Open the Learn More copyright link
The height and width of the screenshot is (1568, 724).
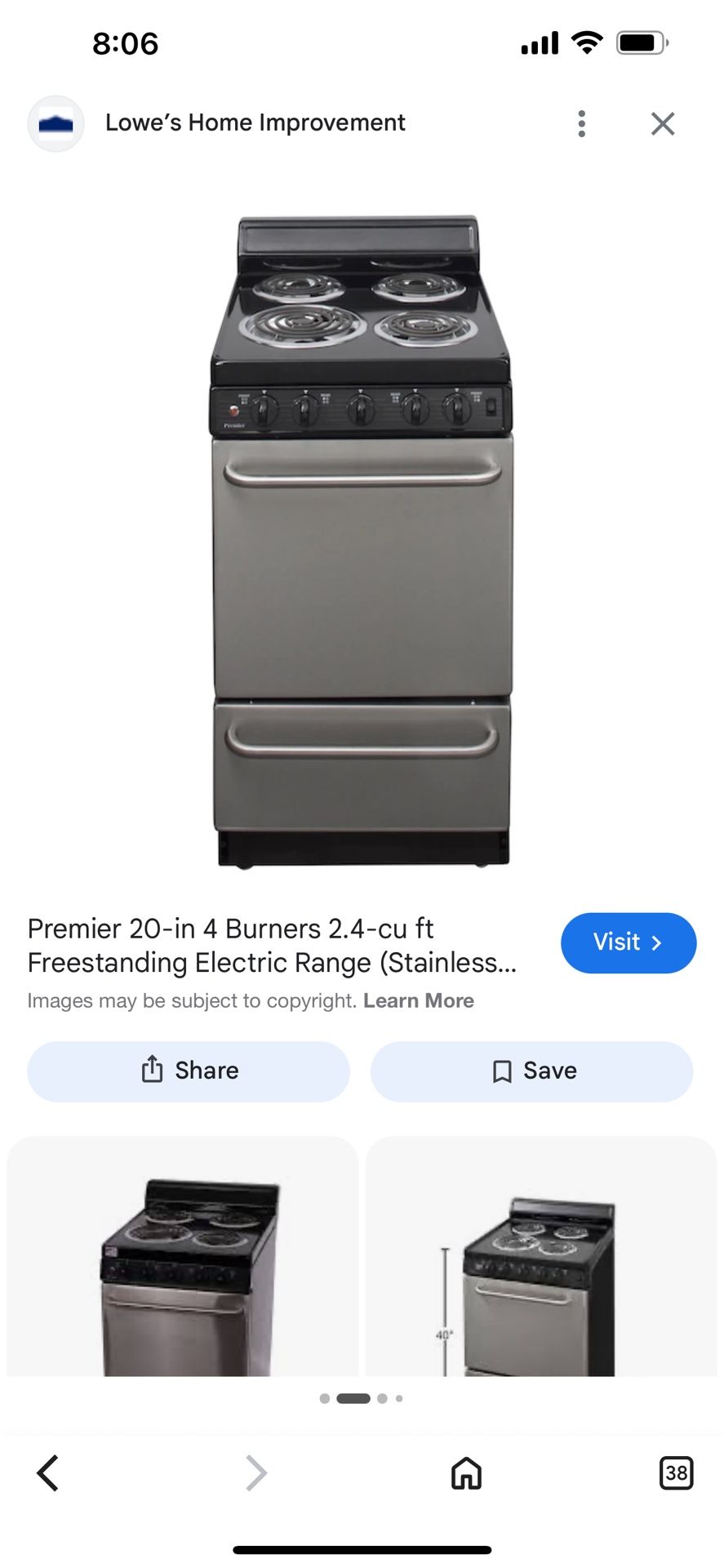(x=418, y=1000)
